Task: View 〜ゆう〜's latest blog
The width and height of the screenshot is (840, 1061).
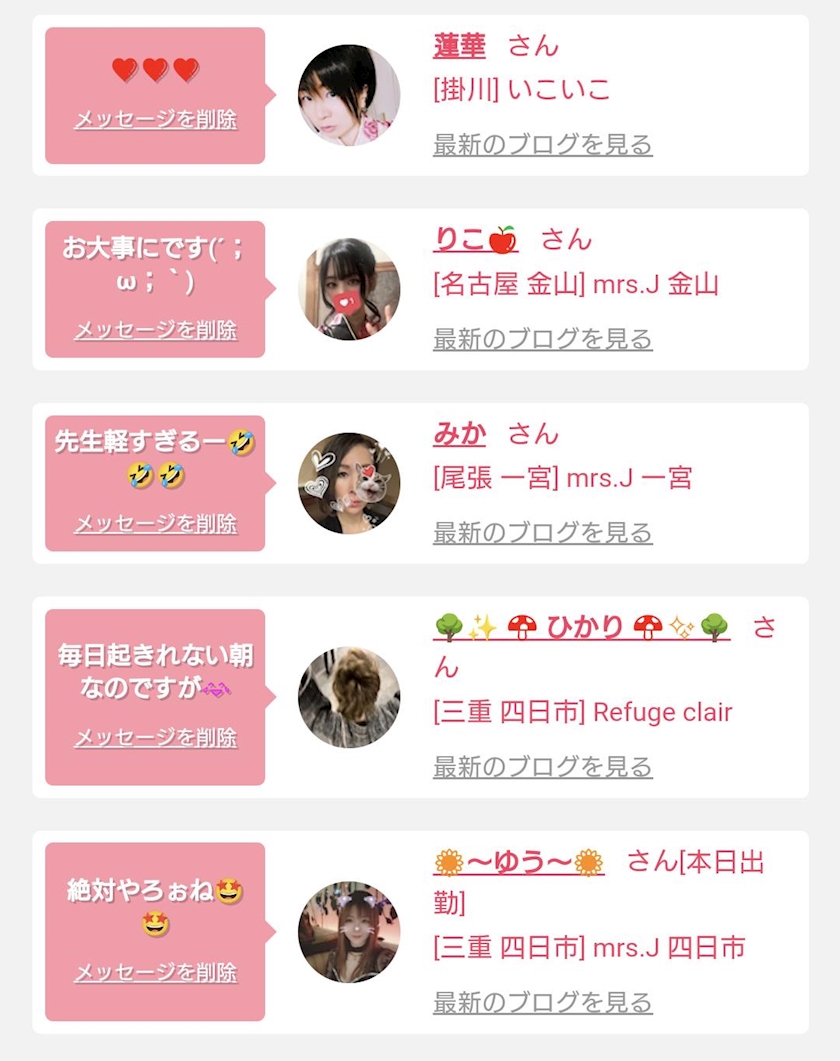Action: coord(542,1002)
